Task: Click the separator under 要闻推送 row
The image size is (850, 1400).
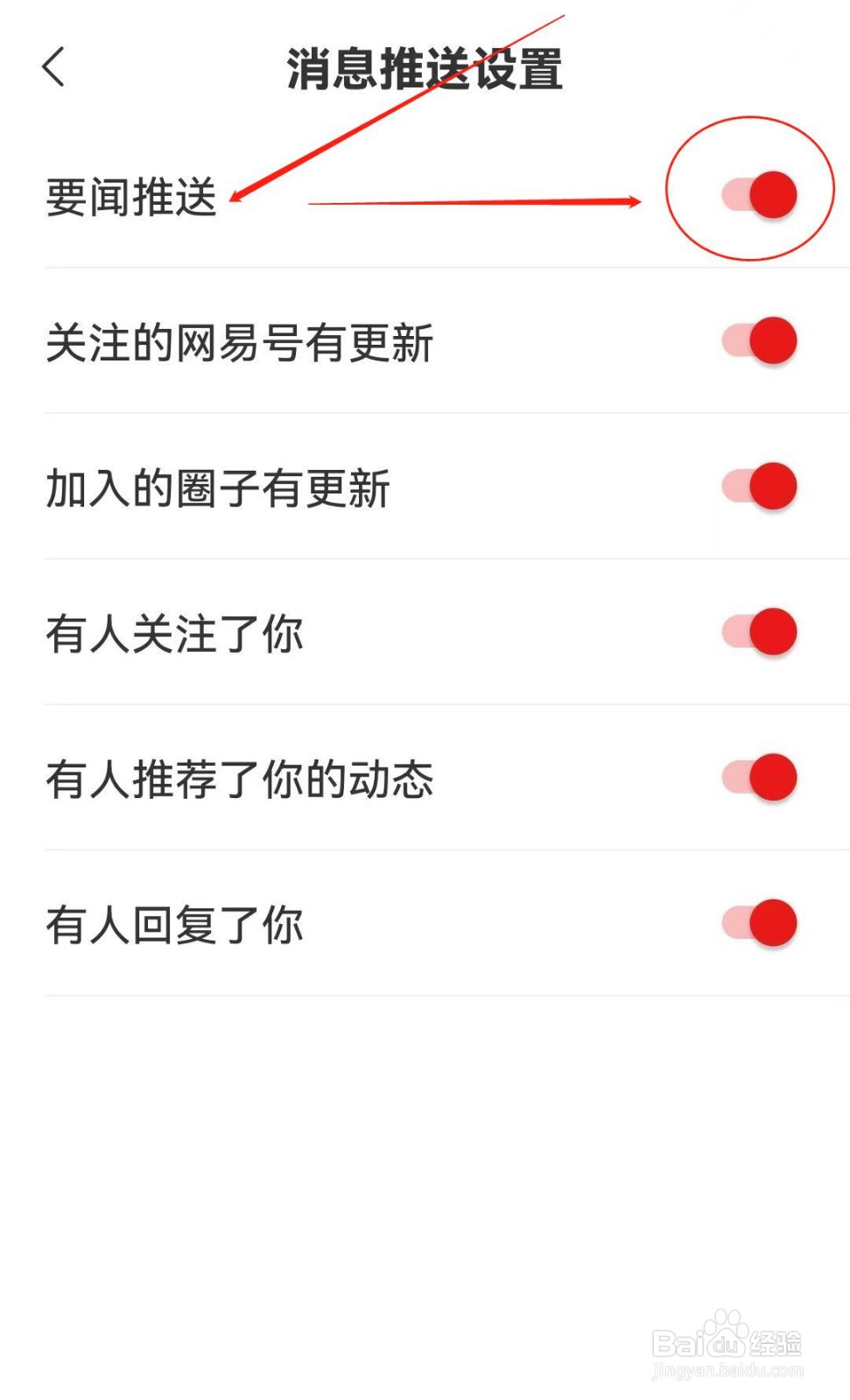Action: [x=425, y=265]
